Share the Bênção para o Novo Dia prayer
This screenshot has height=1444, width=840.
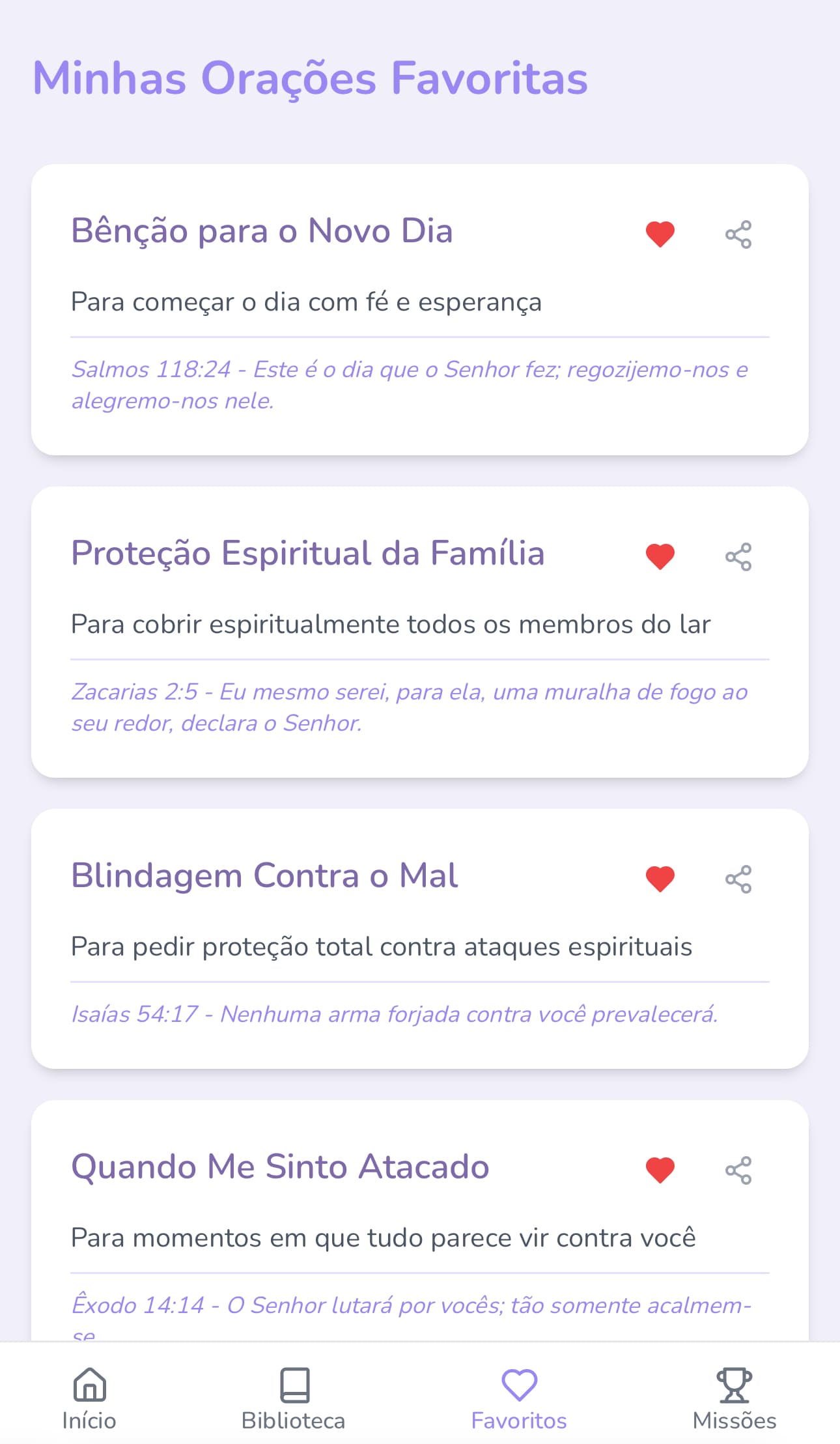pos(738,234)
